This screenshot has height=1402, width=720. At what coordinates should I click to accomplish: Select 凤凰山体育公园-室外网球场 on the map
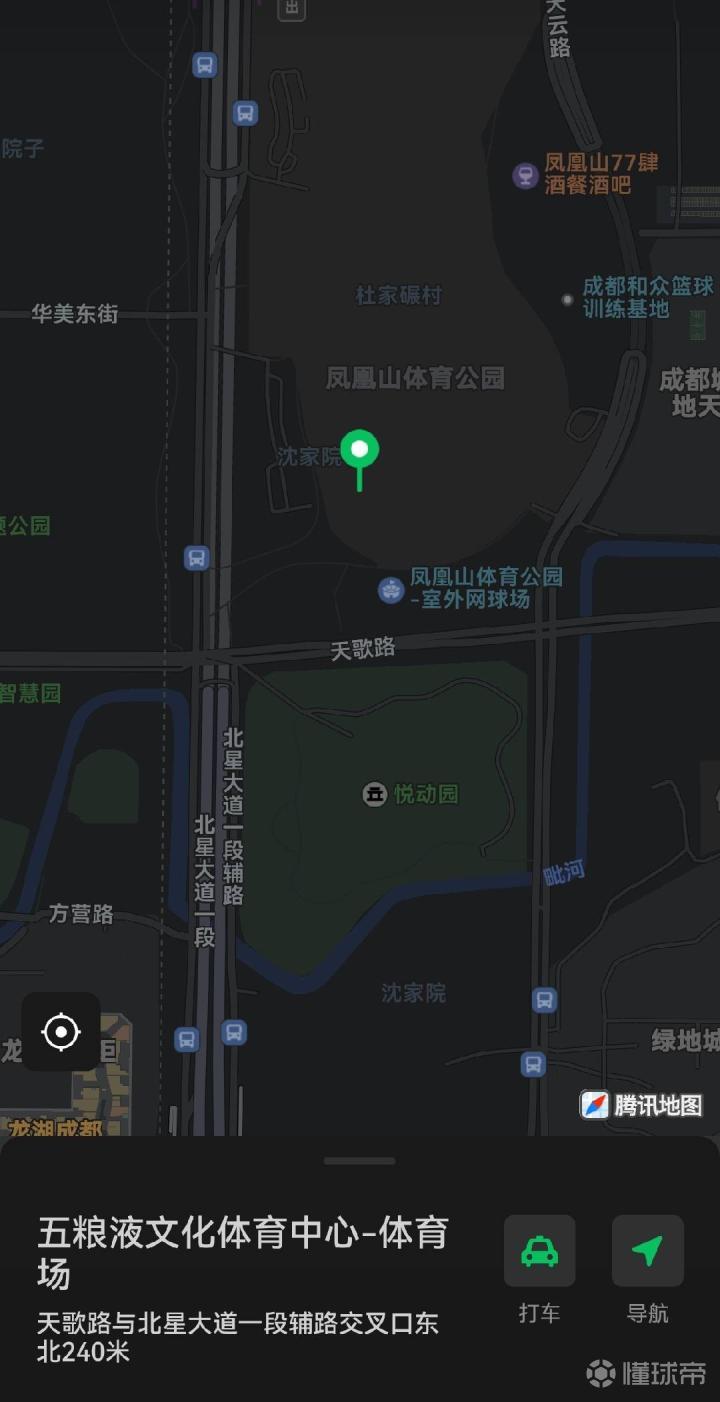tap(391, 589)
